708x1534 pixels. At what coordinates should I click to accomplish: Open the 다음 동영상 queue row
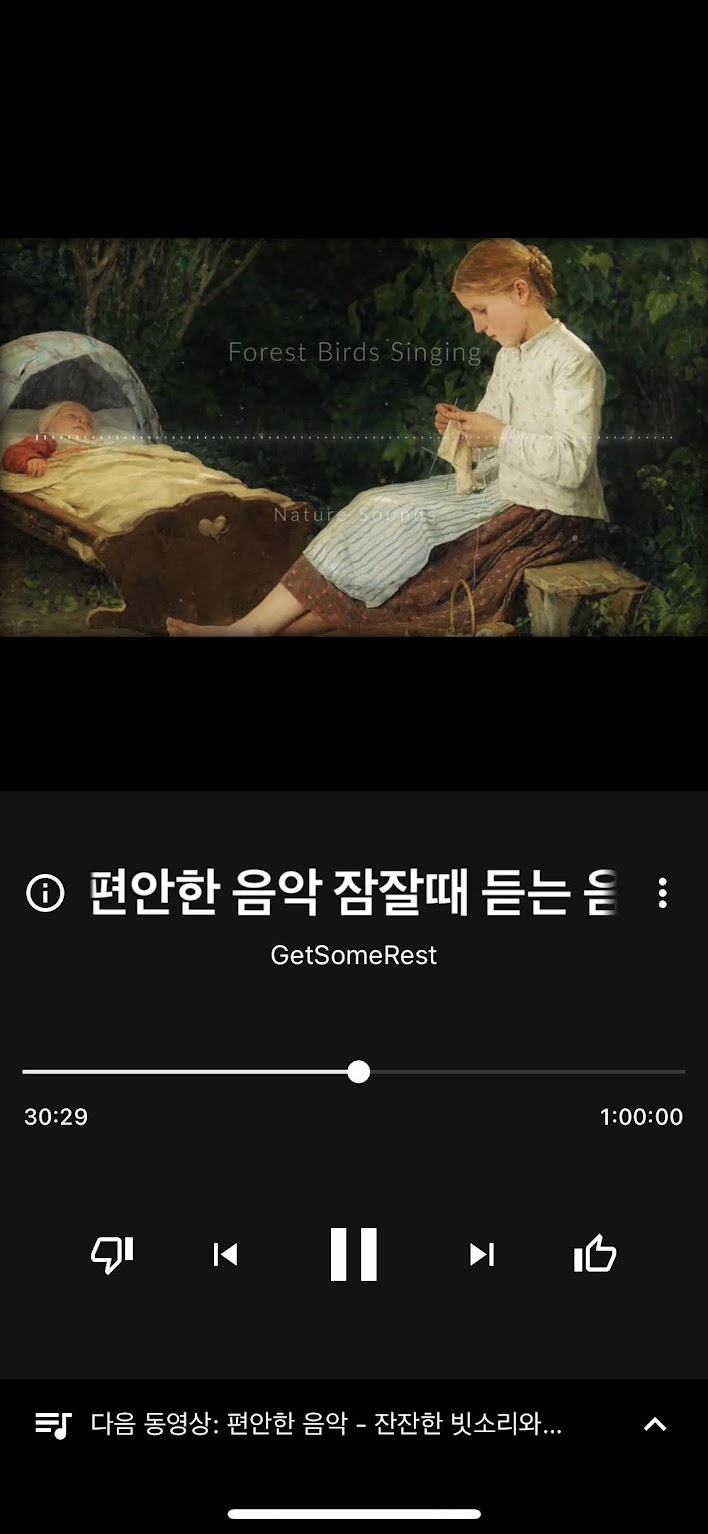tap(325, 1424)
